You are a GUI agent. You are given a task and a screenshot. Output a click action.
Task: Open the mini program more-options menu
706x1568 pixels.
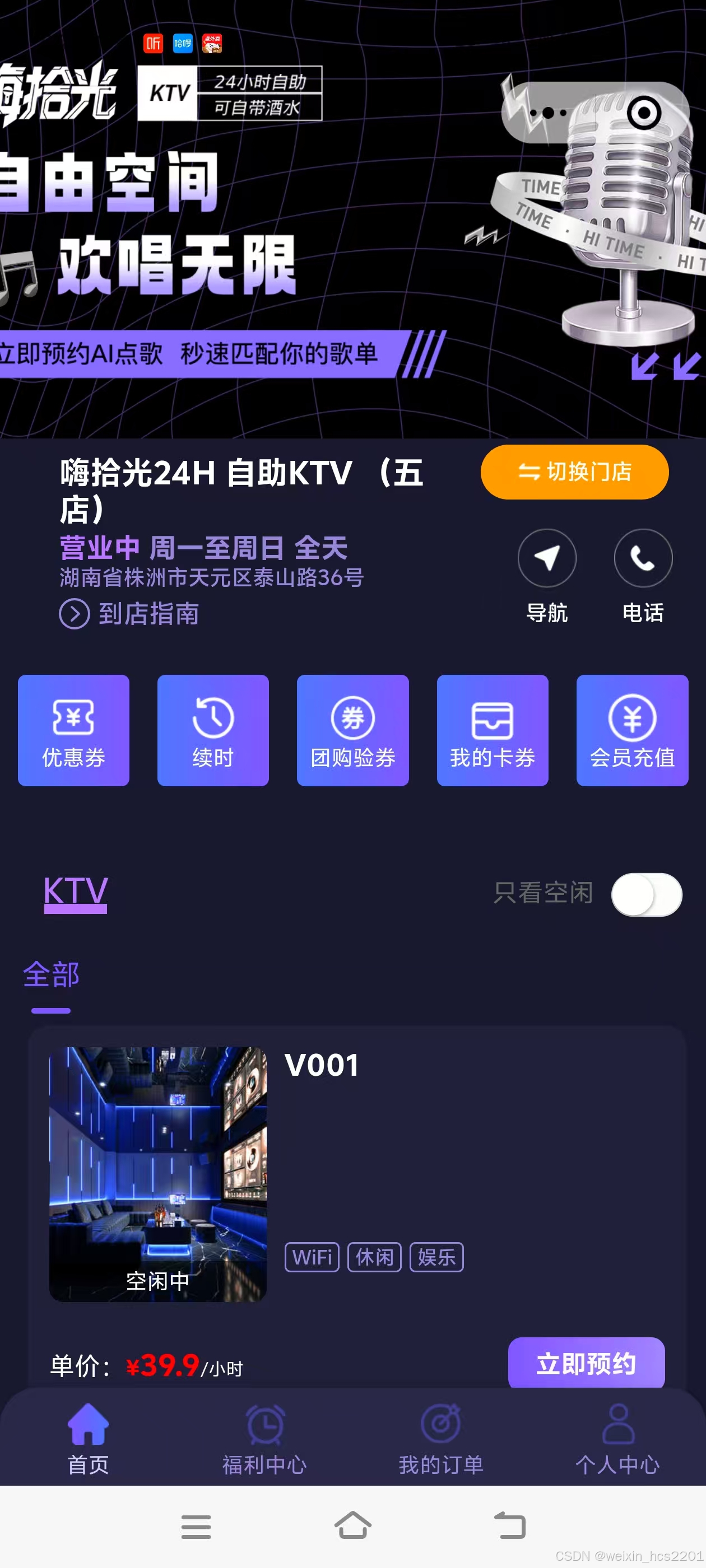547,113
